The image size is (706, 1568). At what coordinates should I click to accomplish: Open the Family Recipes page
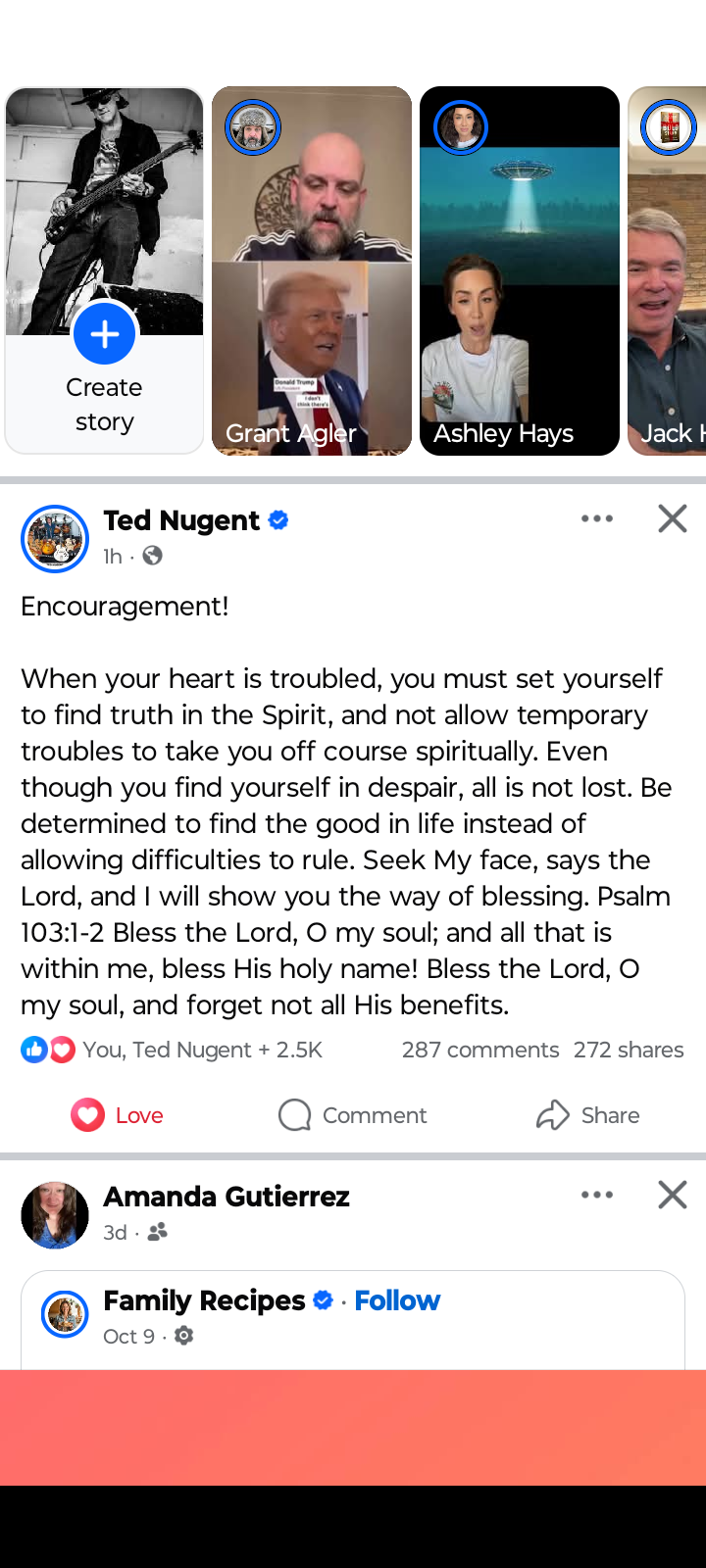(x=204, y=1300)
